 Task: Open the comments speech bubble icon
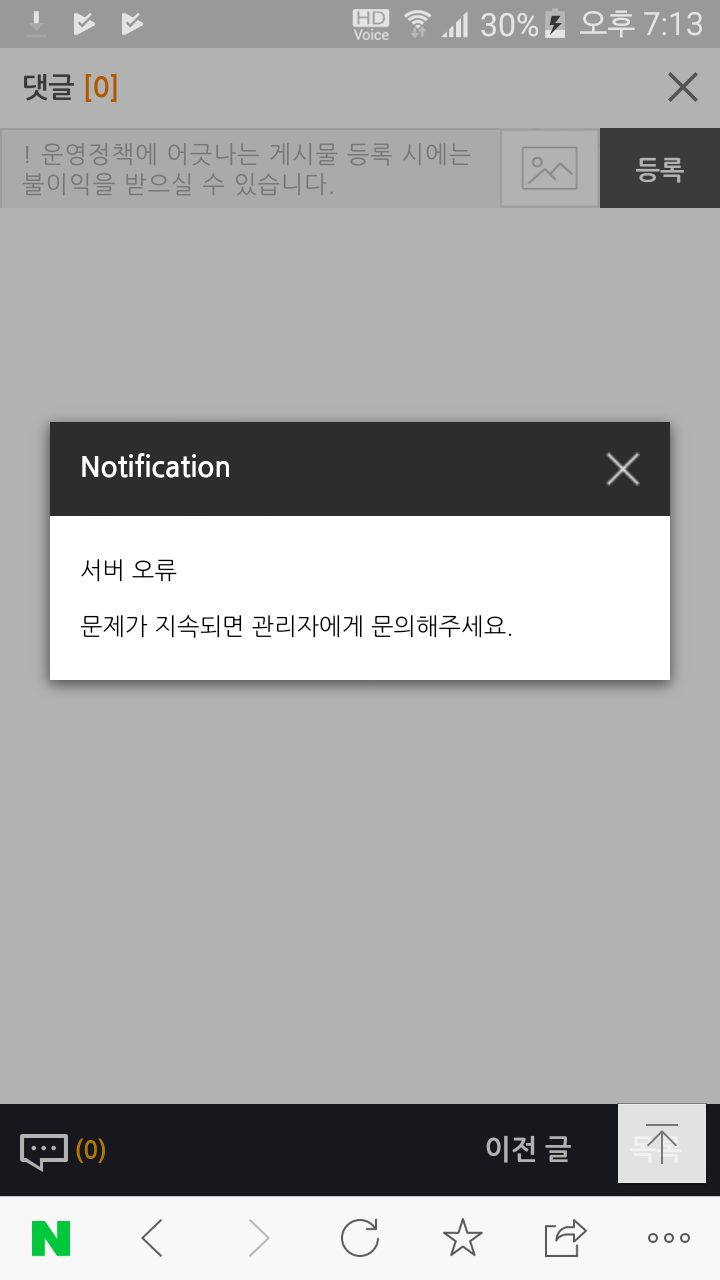click(44, 1151)
